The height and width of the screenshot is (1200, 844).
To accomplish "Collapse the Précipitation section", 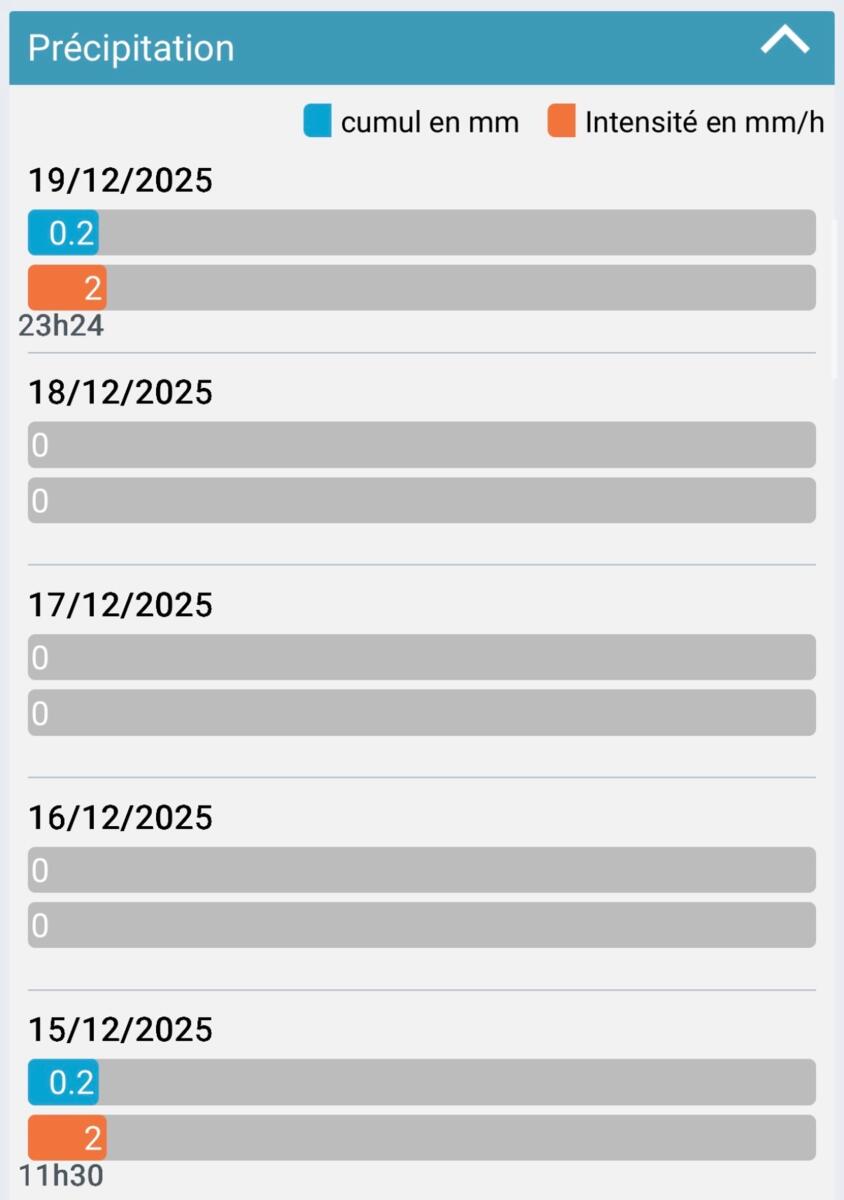I will pyautogui.click(x=784, y=42).
